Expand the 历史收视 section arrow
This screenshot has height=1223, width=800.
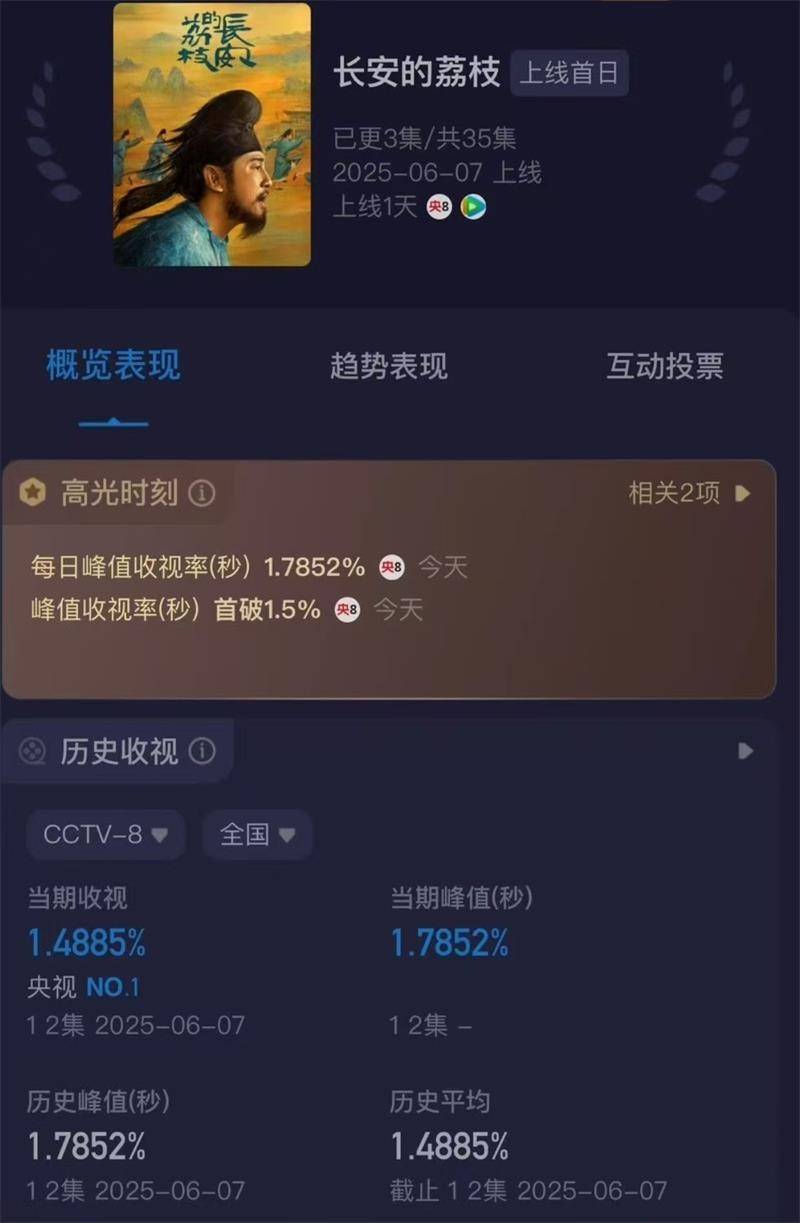click(x=745, y=751)
